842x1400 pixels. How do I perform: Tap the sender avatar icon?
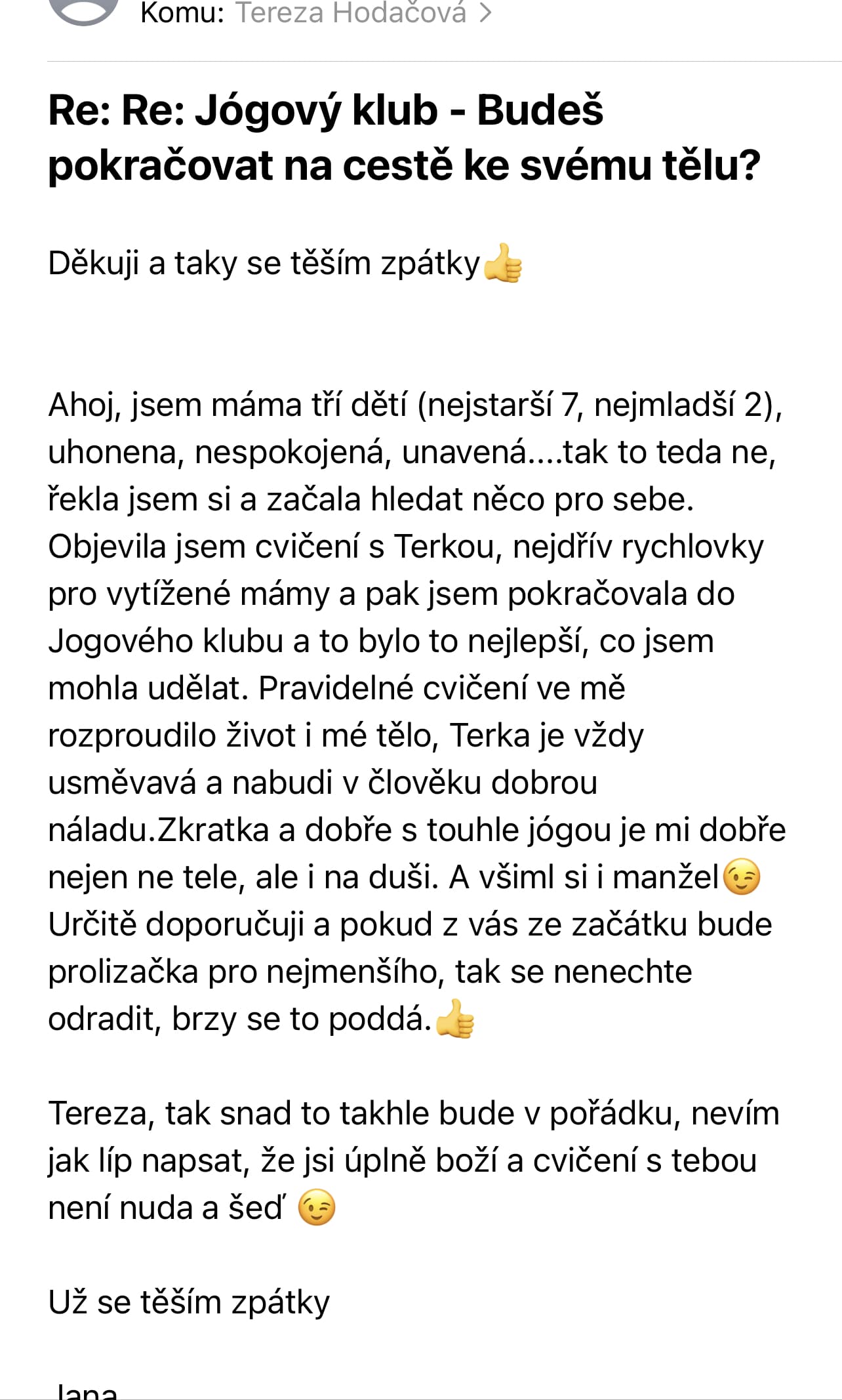(x=84, y=11)
